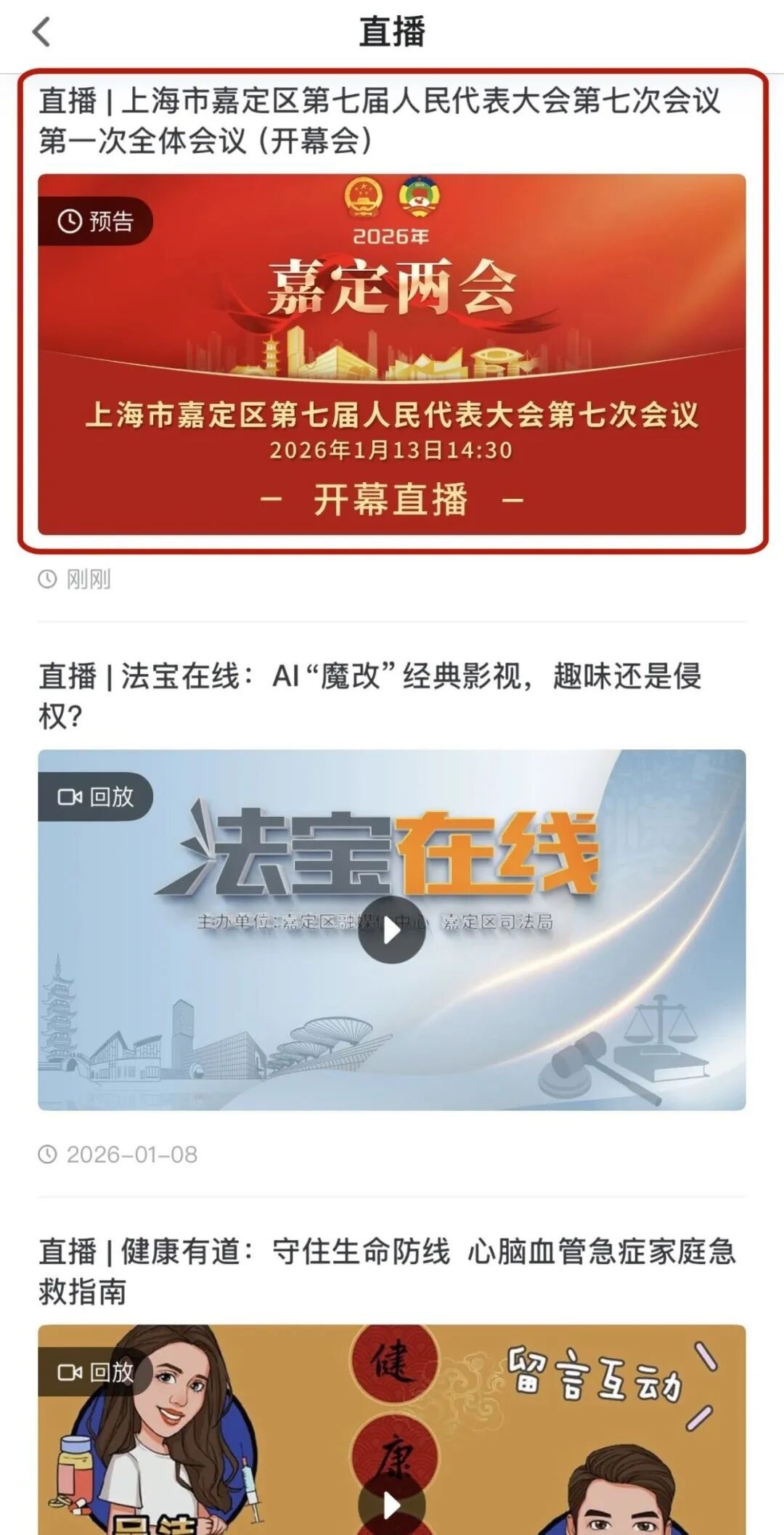Open the 嘉定两会 开幕直播 preview card
Image resolution: width=784 pixels, height=1535 pixels.
click(x=391, y=354)
